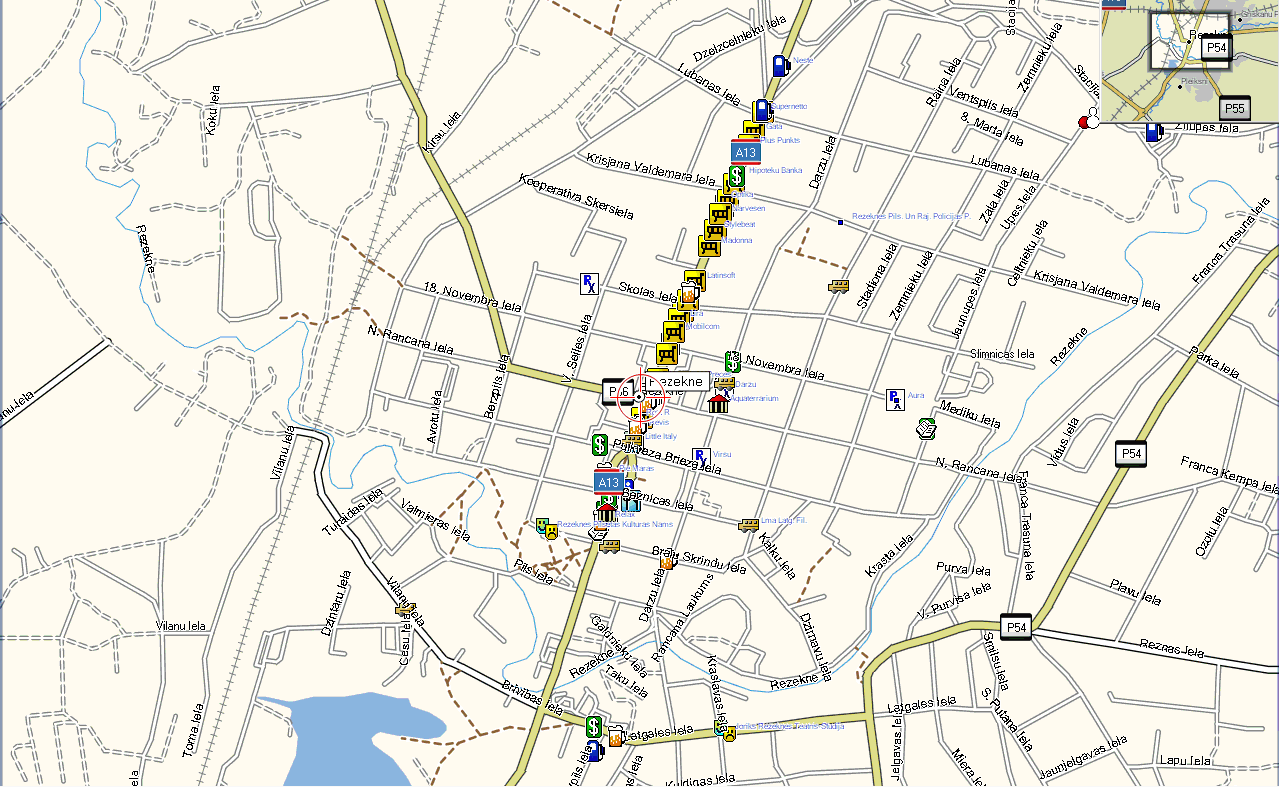Select the Lma Latg. Fil. marker
Screen dimensions: 1279x787
coord(748,524)
